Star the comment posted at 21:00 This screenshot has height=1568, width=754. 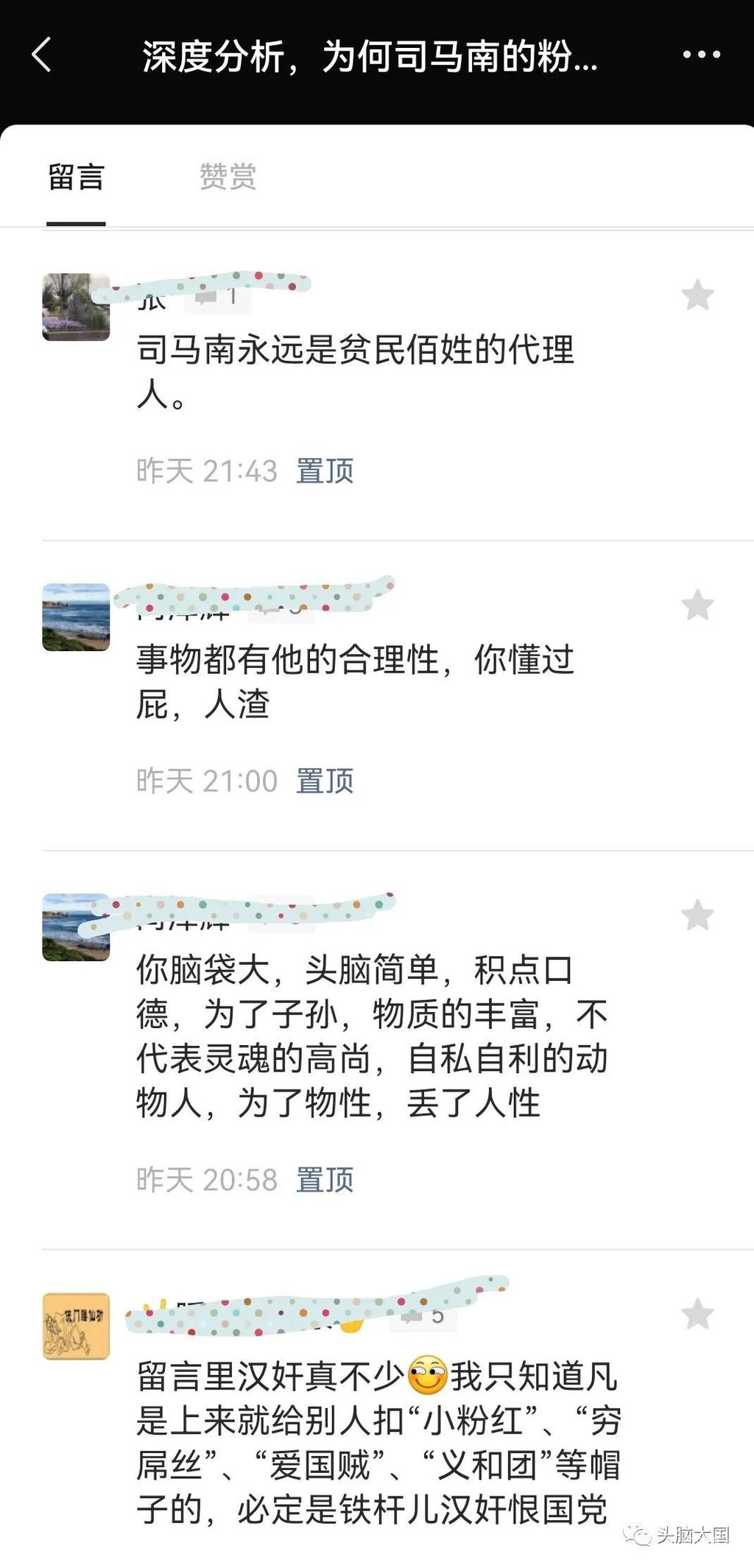[697, 605]
